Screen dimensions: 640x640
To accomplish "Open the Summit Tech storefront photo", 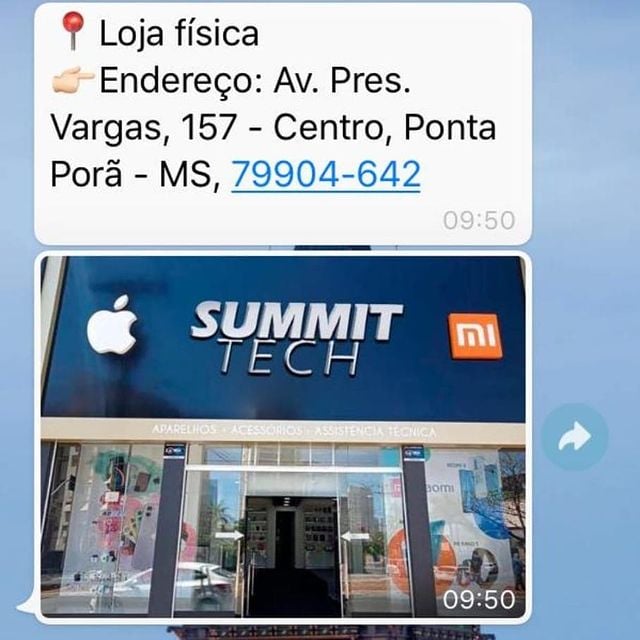I will tap(284, 435).
